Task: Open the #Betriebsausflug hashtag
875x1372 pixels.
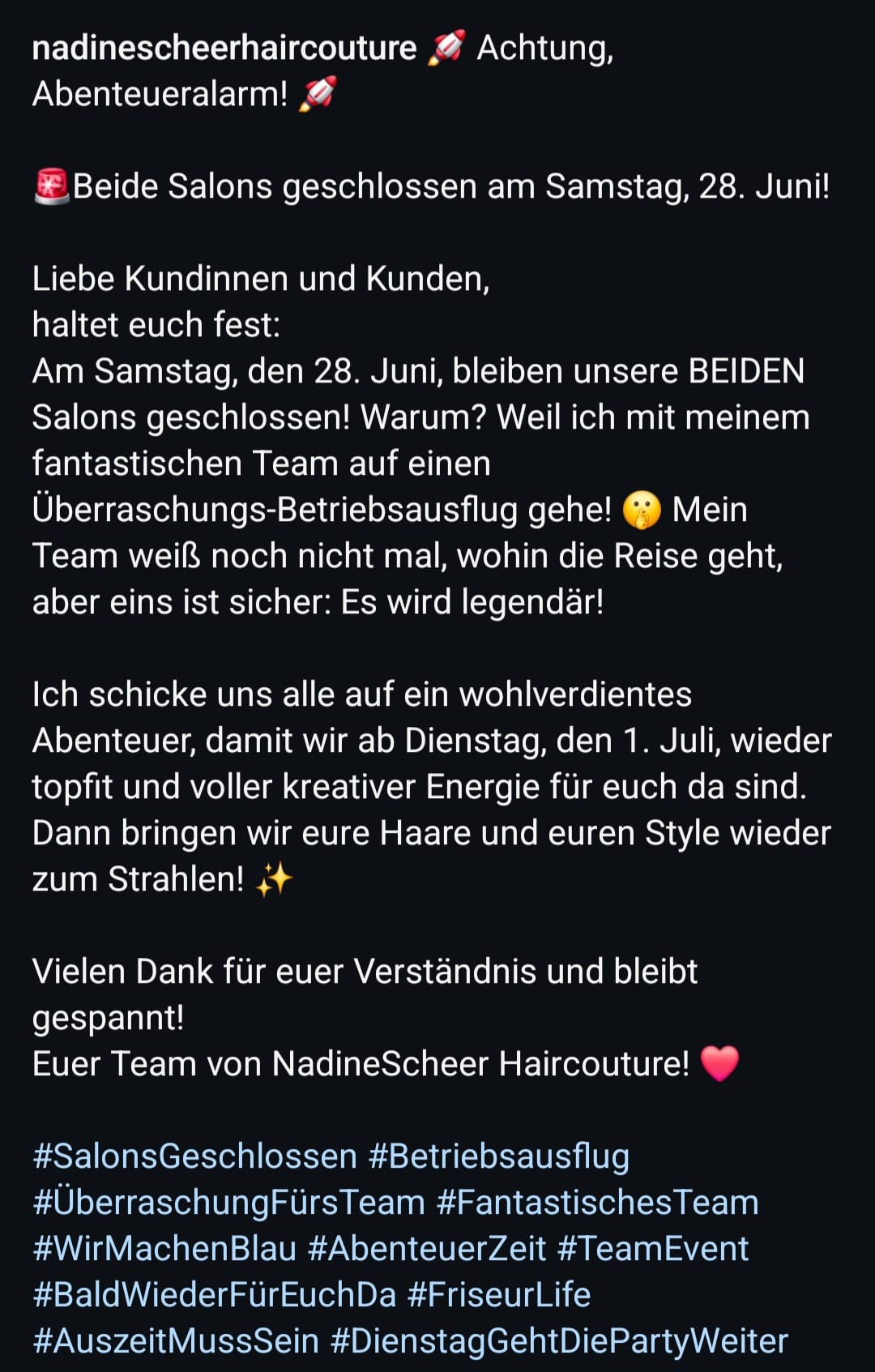Action: pos(498,1156)
